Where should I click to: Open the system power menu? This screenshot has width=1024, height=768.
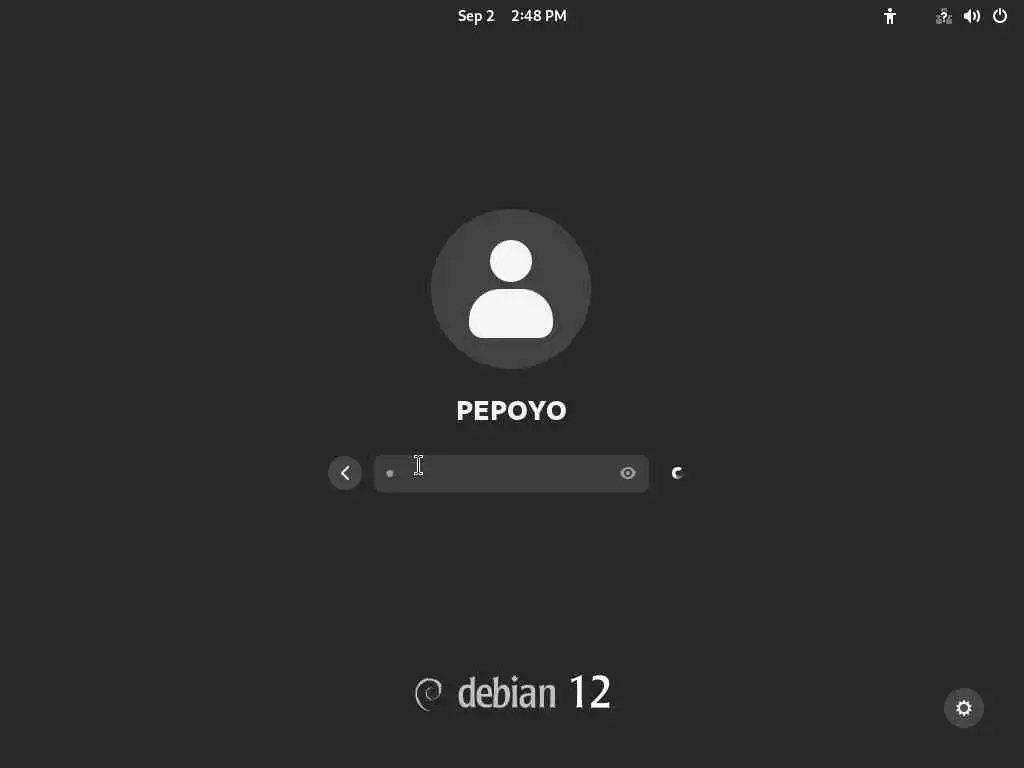pos(1000,16)
